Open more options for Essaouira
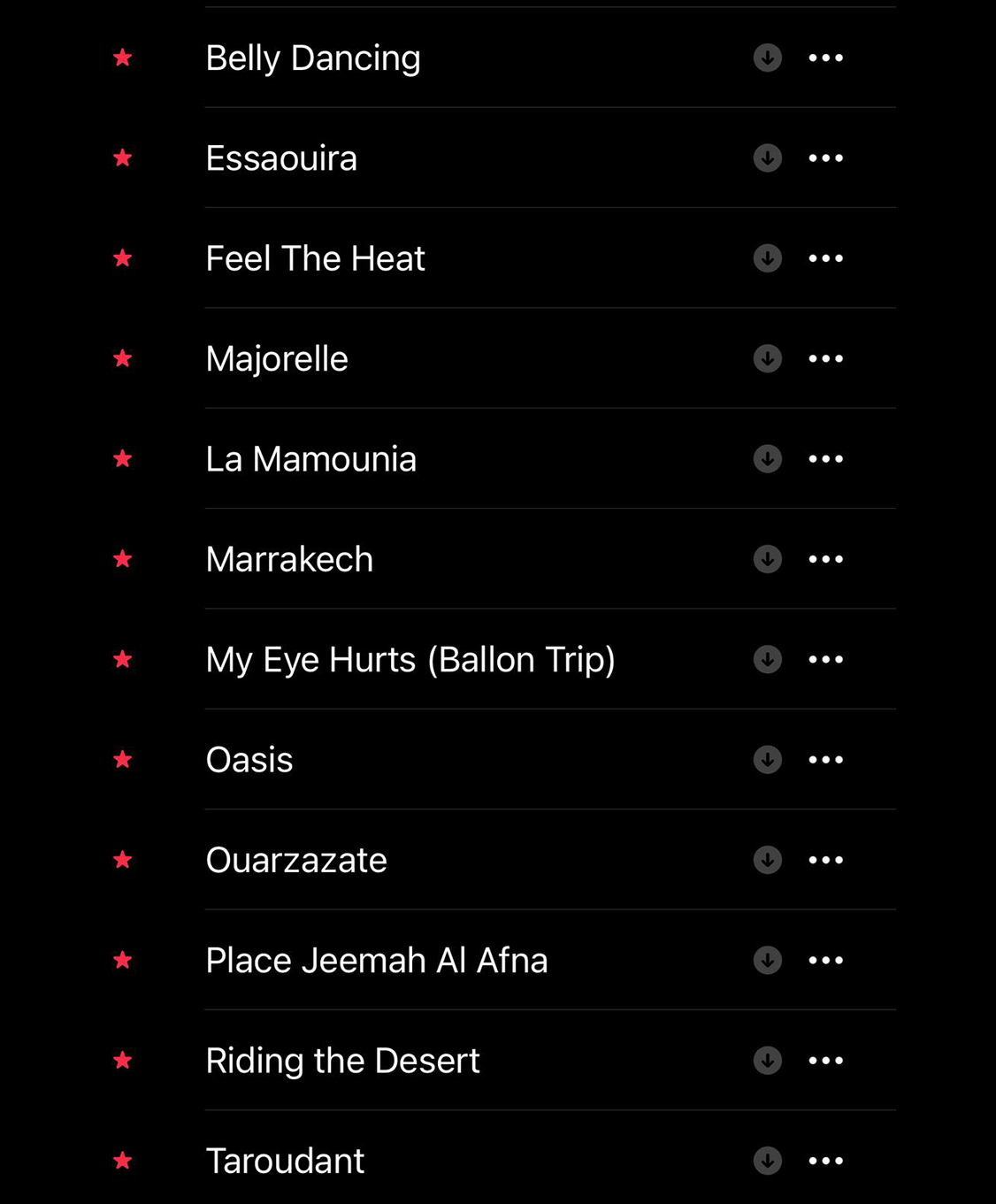 [x=825, y=158]
